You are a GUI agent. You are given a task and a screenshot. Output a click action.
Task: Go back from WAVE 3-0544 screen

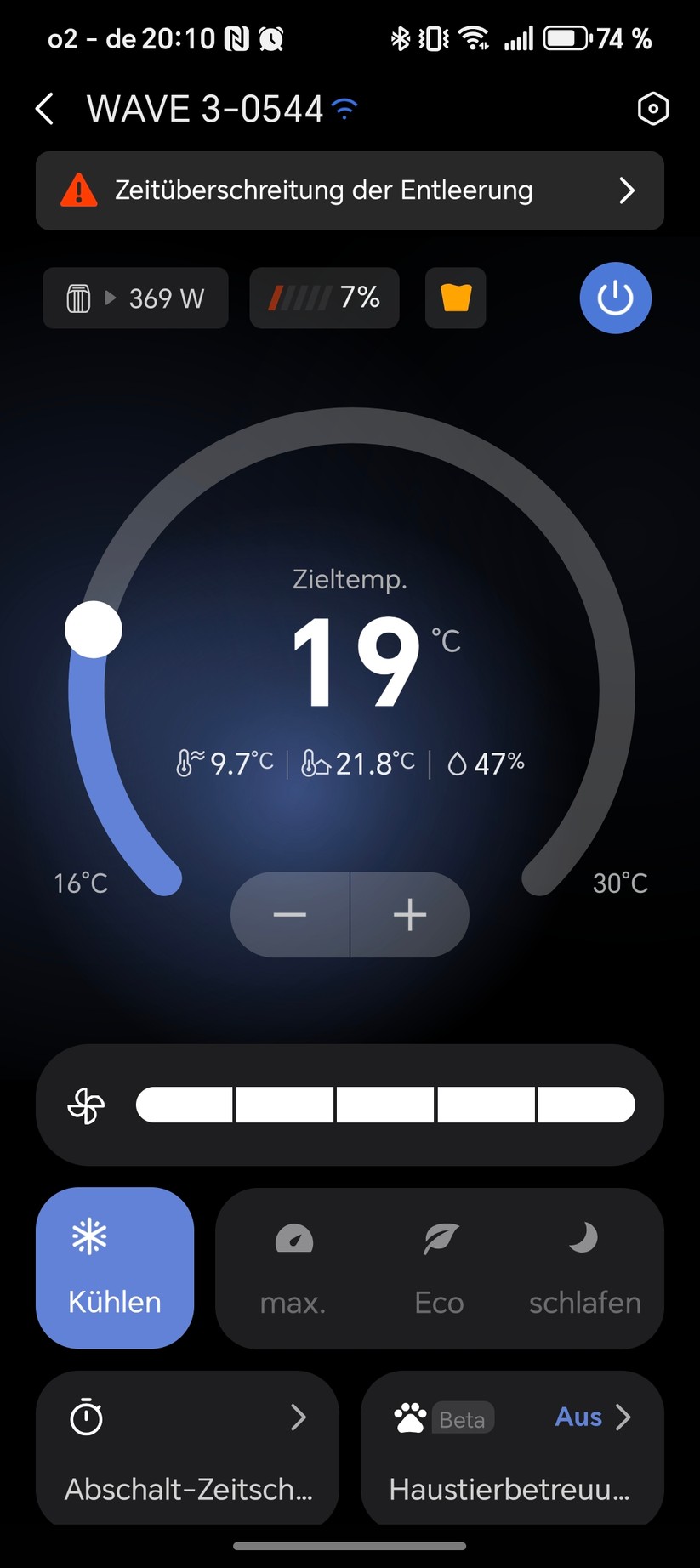pos(45,110)
